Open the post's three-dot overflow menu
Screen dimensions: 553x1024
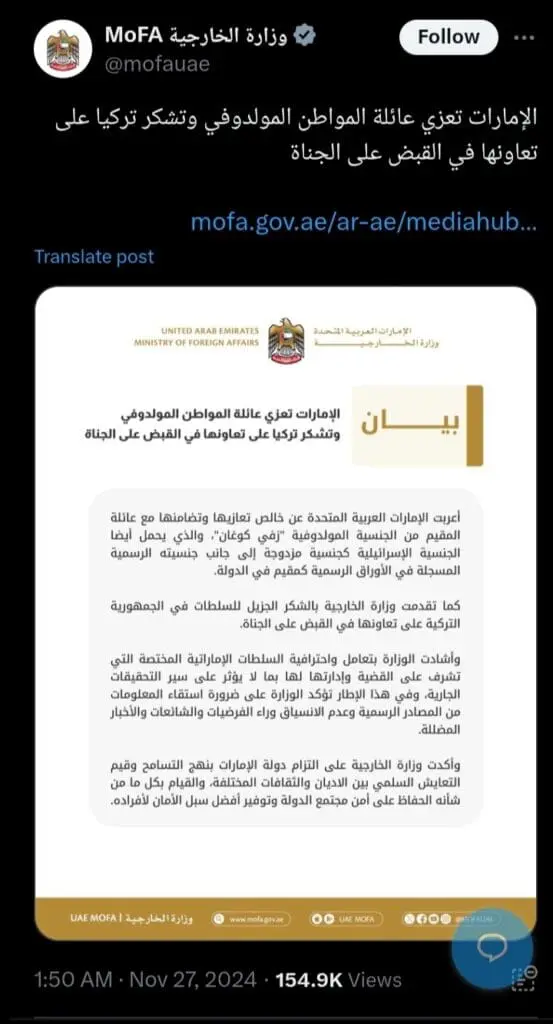524,38
